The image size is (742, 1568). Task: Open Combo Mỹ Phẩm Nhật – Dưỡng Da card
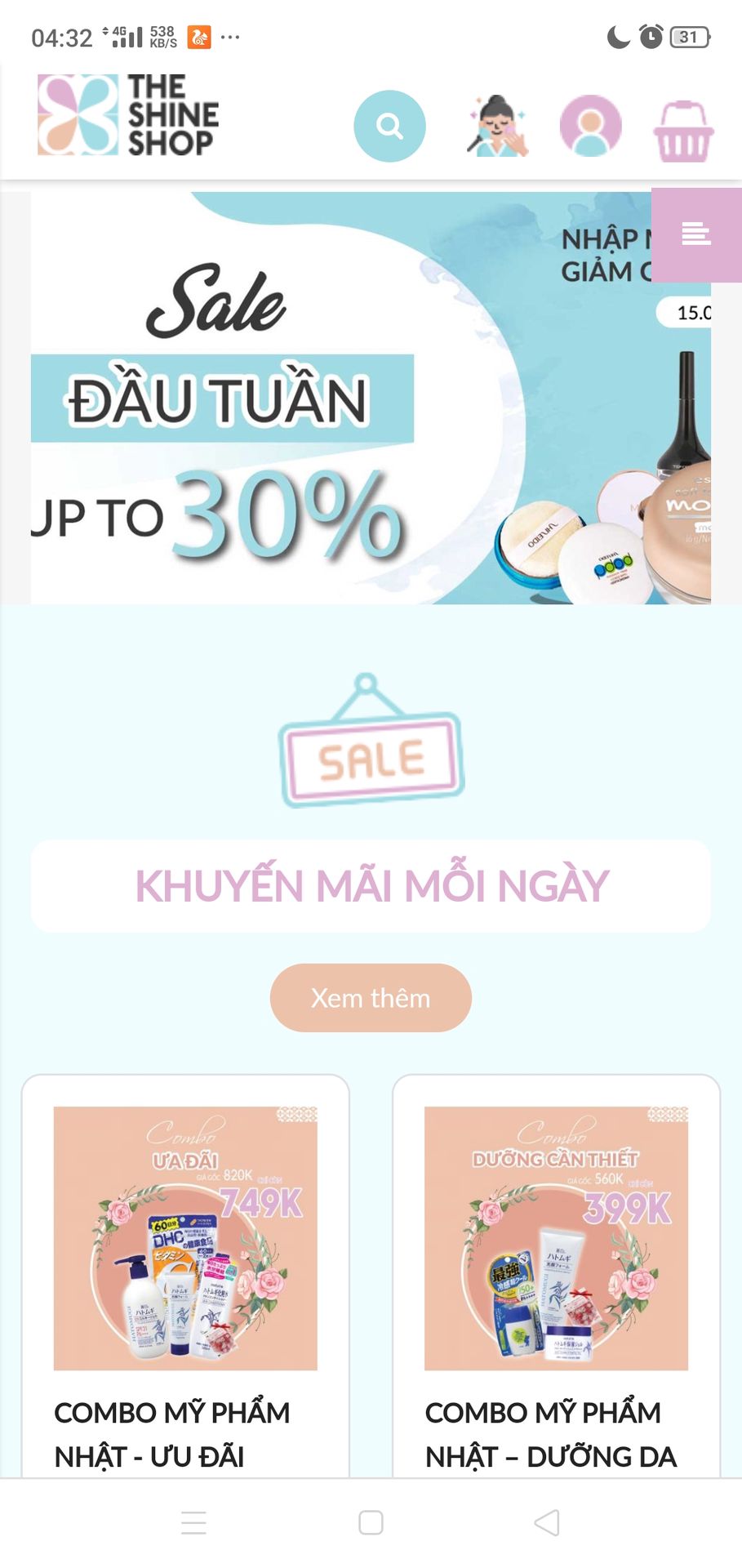(556, 1276)
